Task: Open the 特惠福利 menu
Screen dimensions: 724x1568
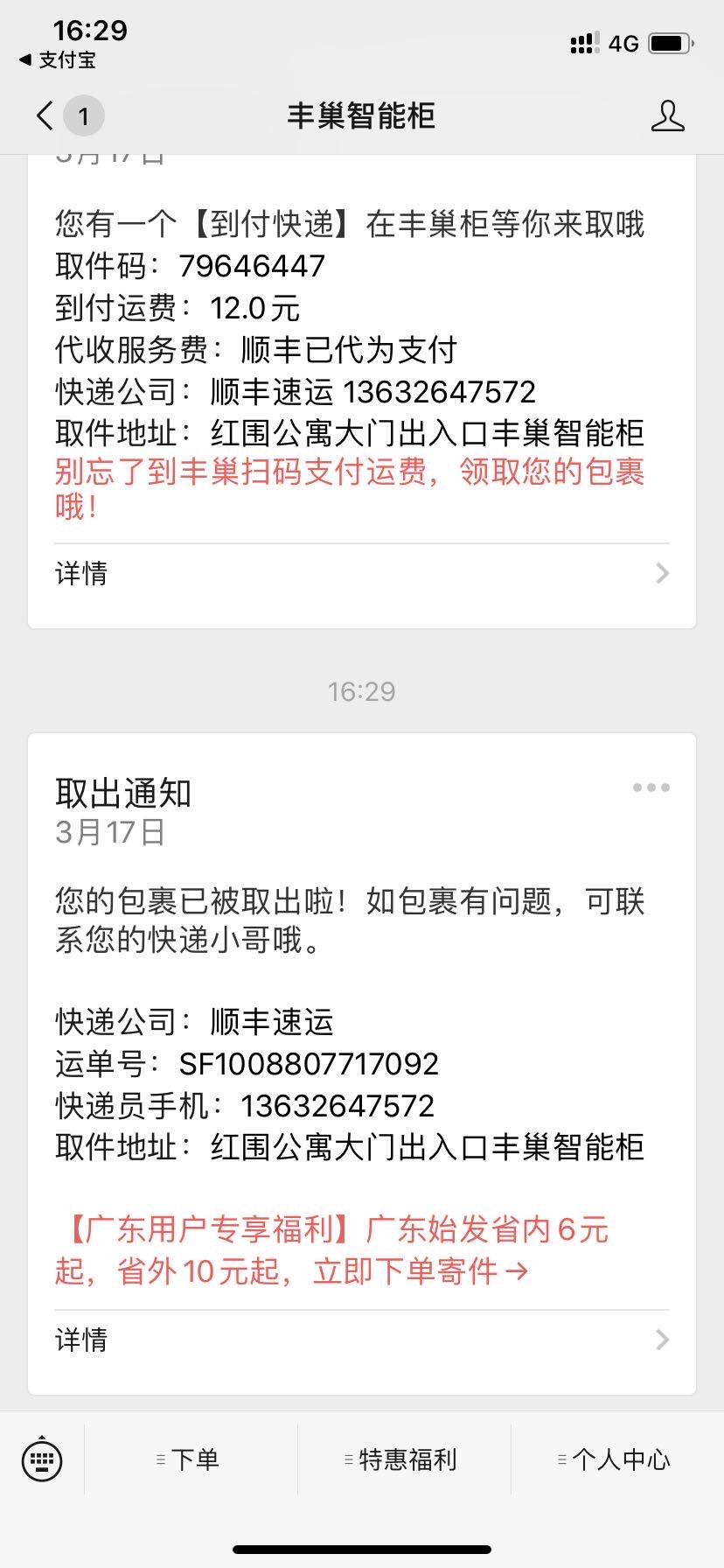Action: click(404, 1459)
